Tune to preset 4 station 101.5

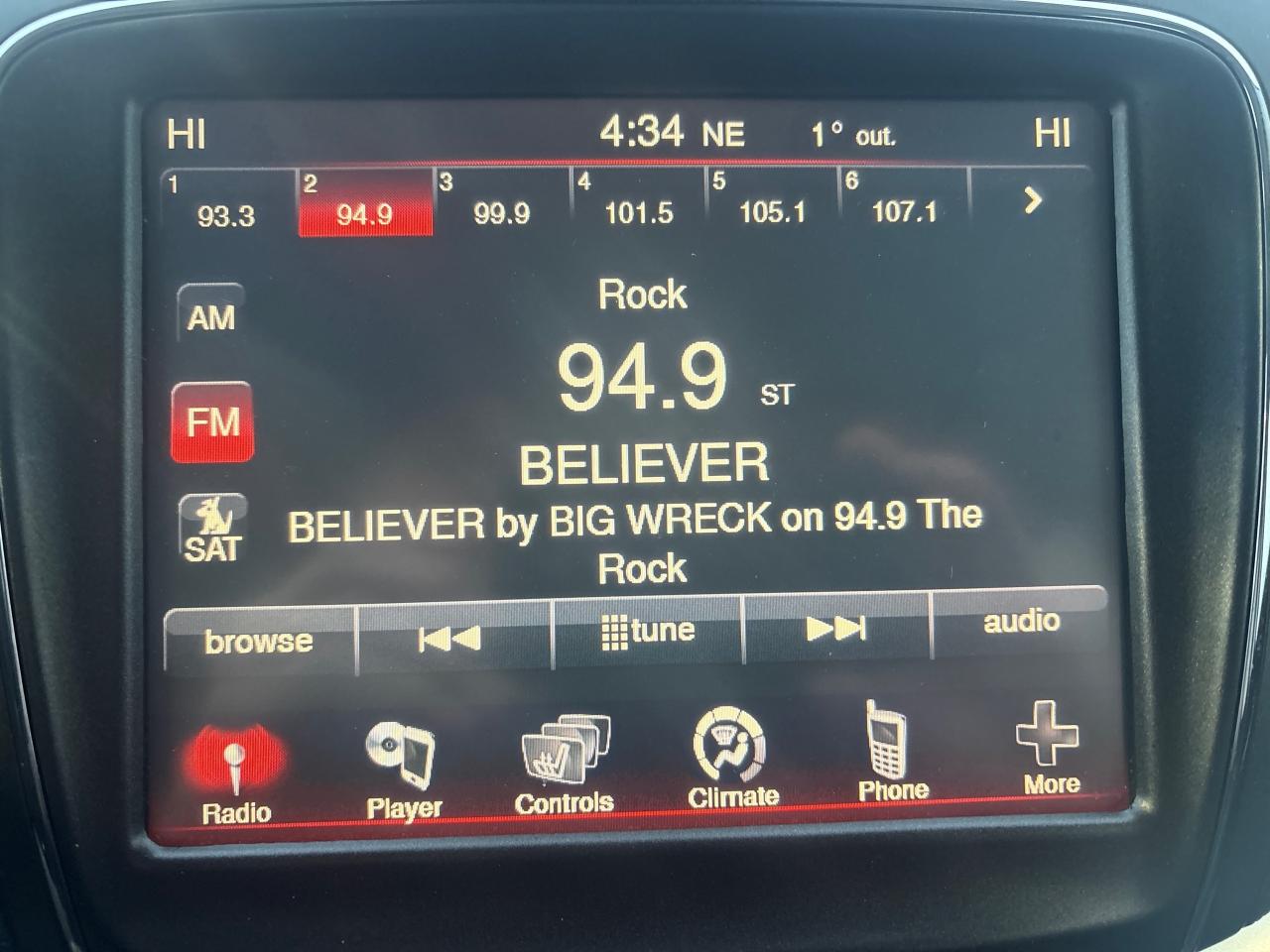click(x=638, y=201)
